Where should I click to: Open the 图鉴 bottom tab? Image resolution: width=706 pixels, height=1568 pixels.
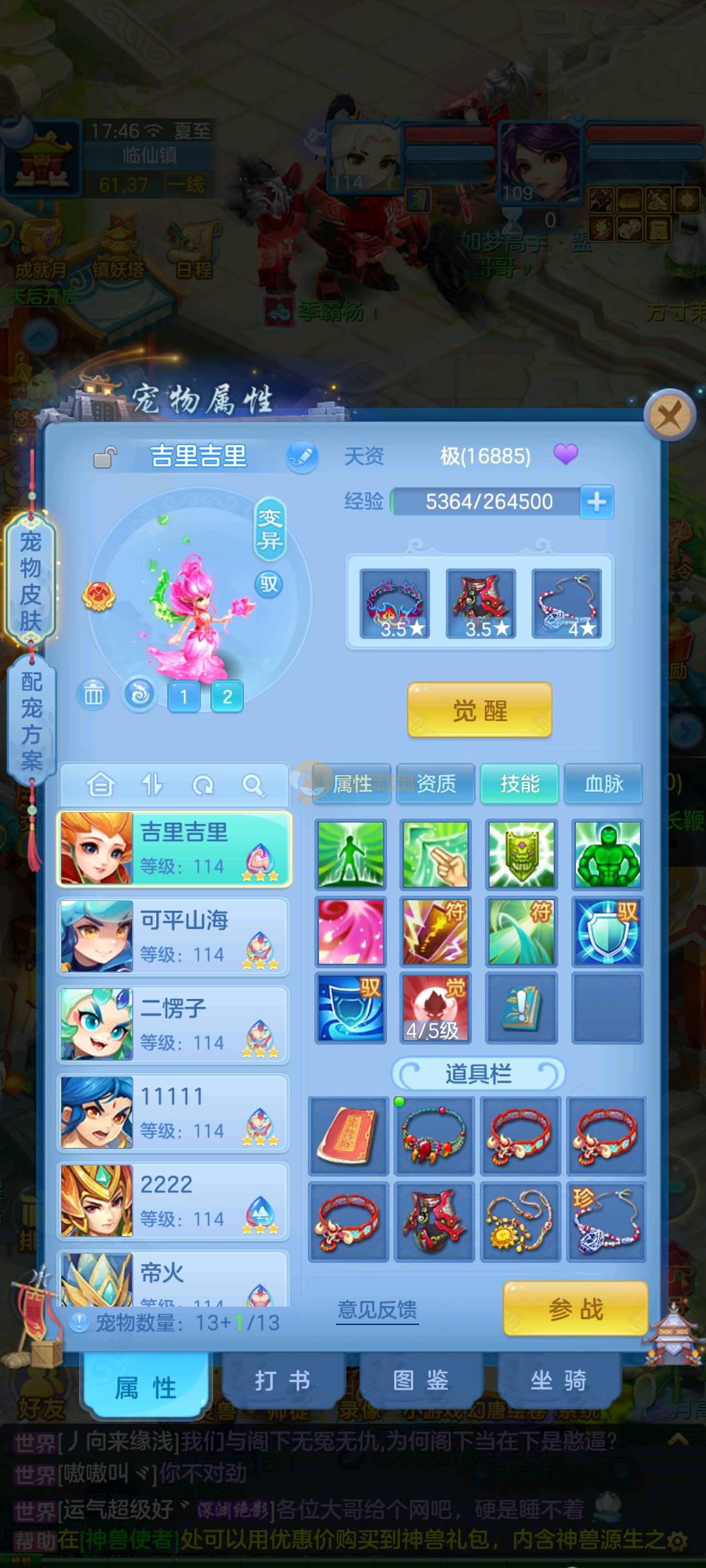(420, 1380)
